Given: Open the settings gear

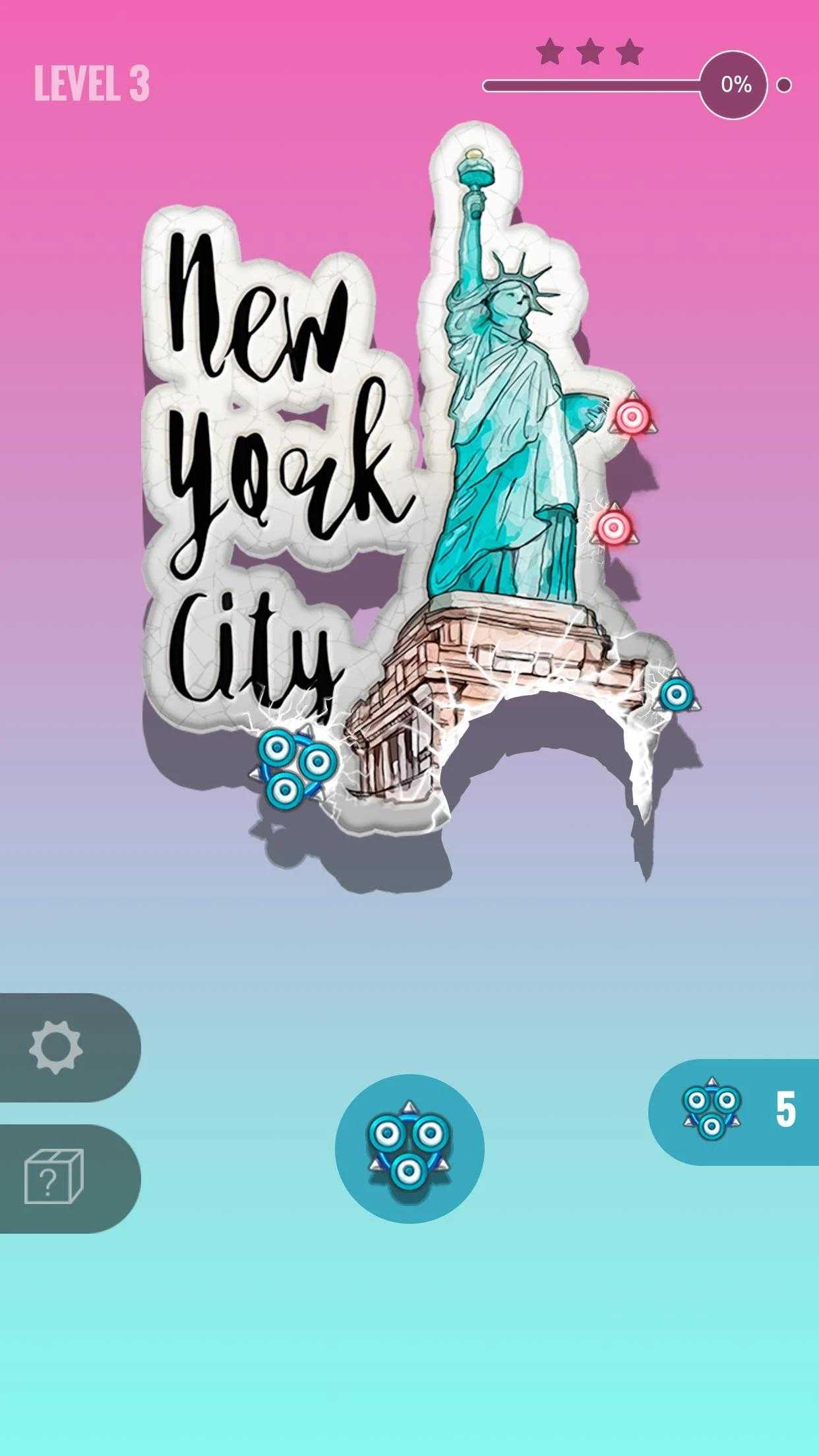Looking at the screenshot, I should click(56, 1047).
